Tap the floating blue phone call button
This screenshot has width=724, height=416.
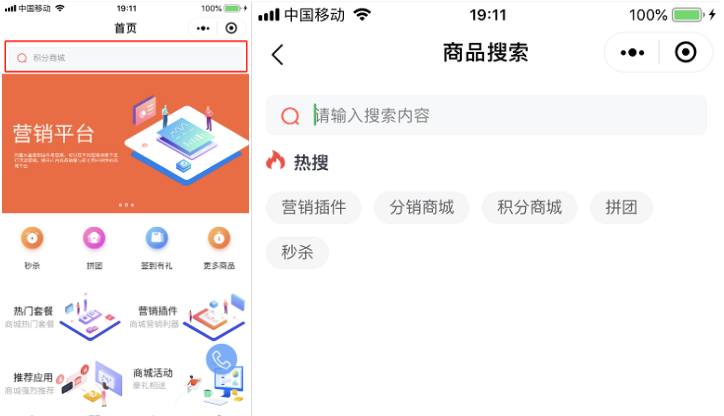[x=221, y=360]
